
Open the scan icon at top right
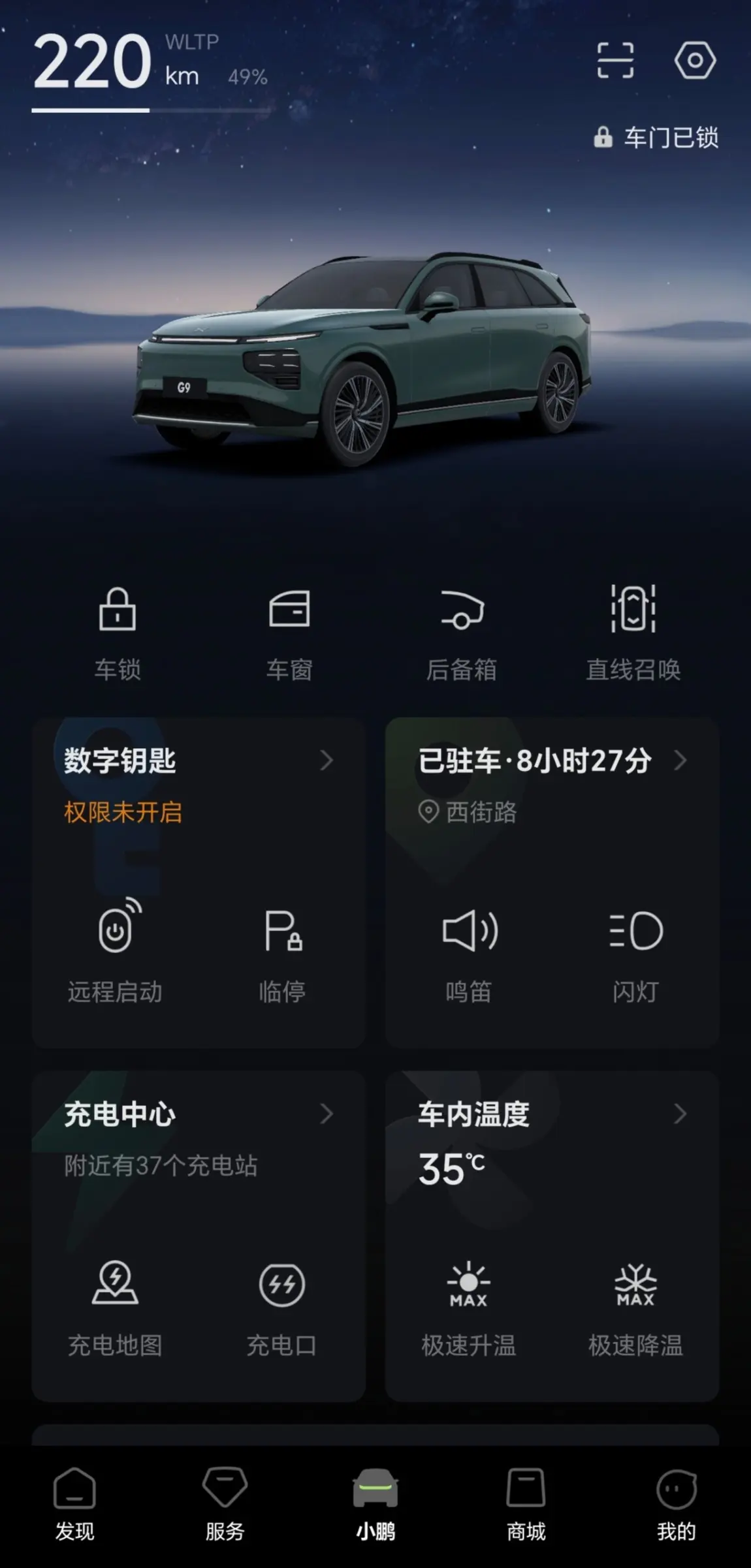615,61
